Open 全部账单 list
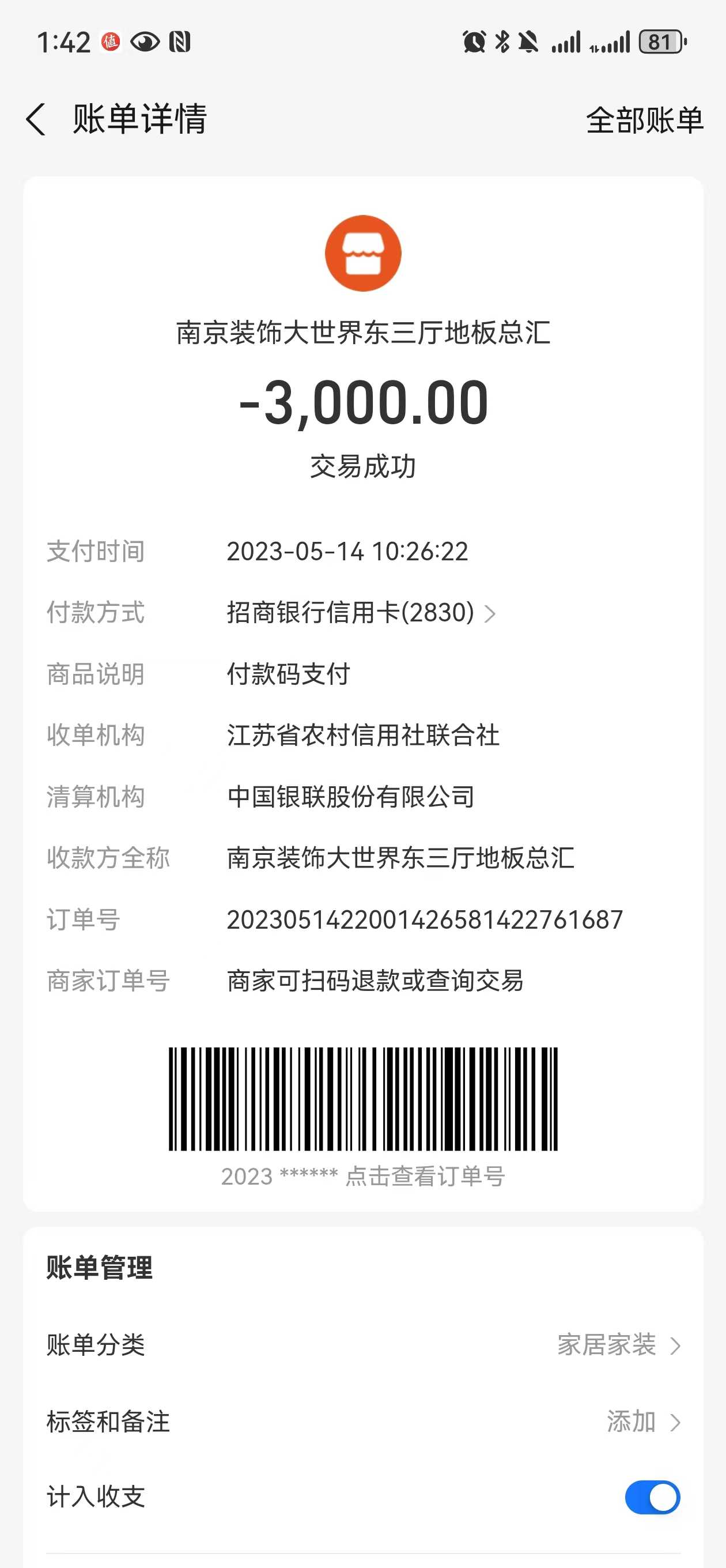726x1568 pixels. 644,120
